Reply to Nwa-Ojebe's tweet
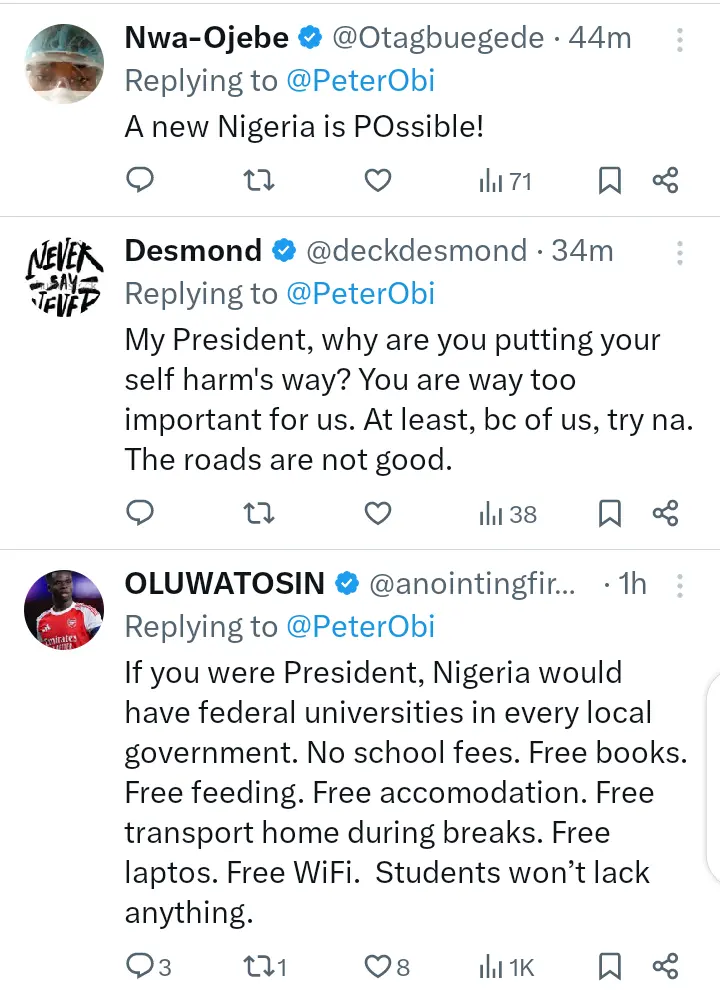The height and width of the screenshot is (990, 720). tap(141, 181)
